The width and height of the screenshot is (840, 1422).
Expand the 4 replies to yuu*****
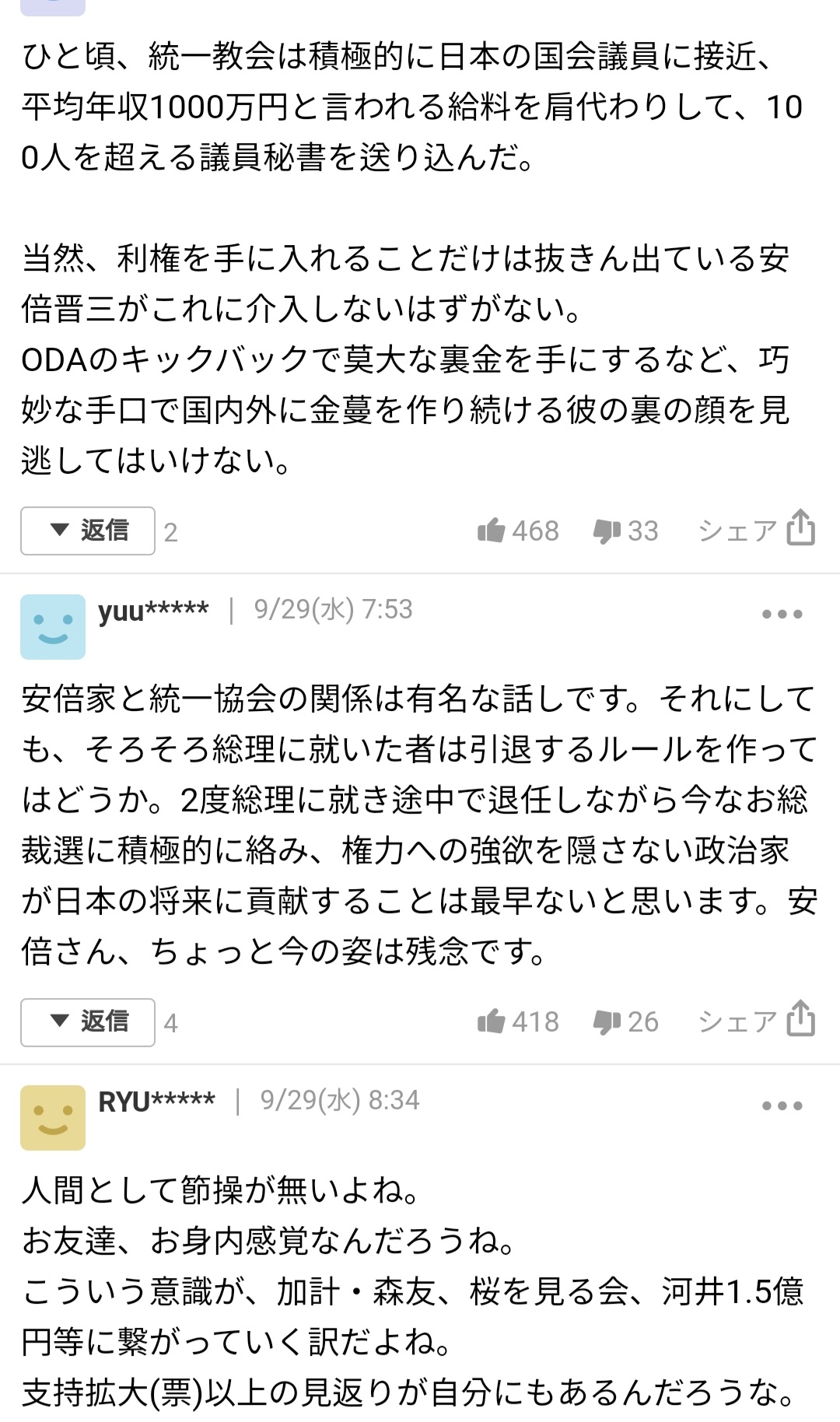[88, 1022]
